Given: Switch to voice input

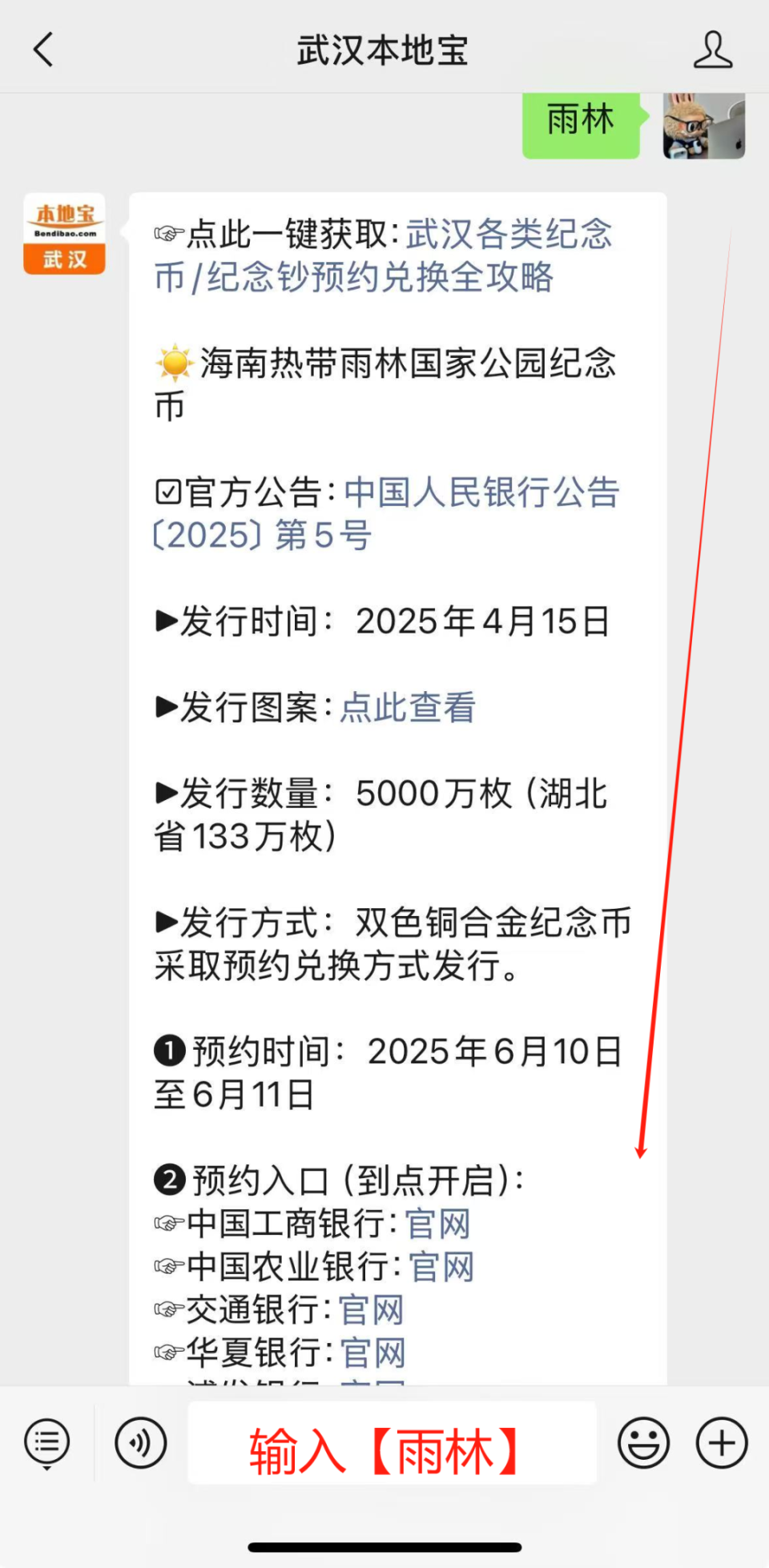Looking at the screenshot, I should pos(140,1442).
